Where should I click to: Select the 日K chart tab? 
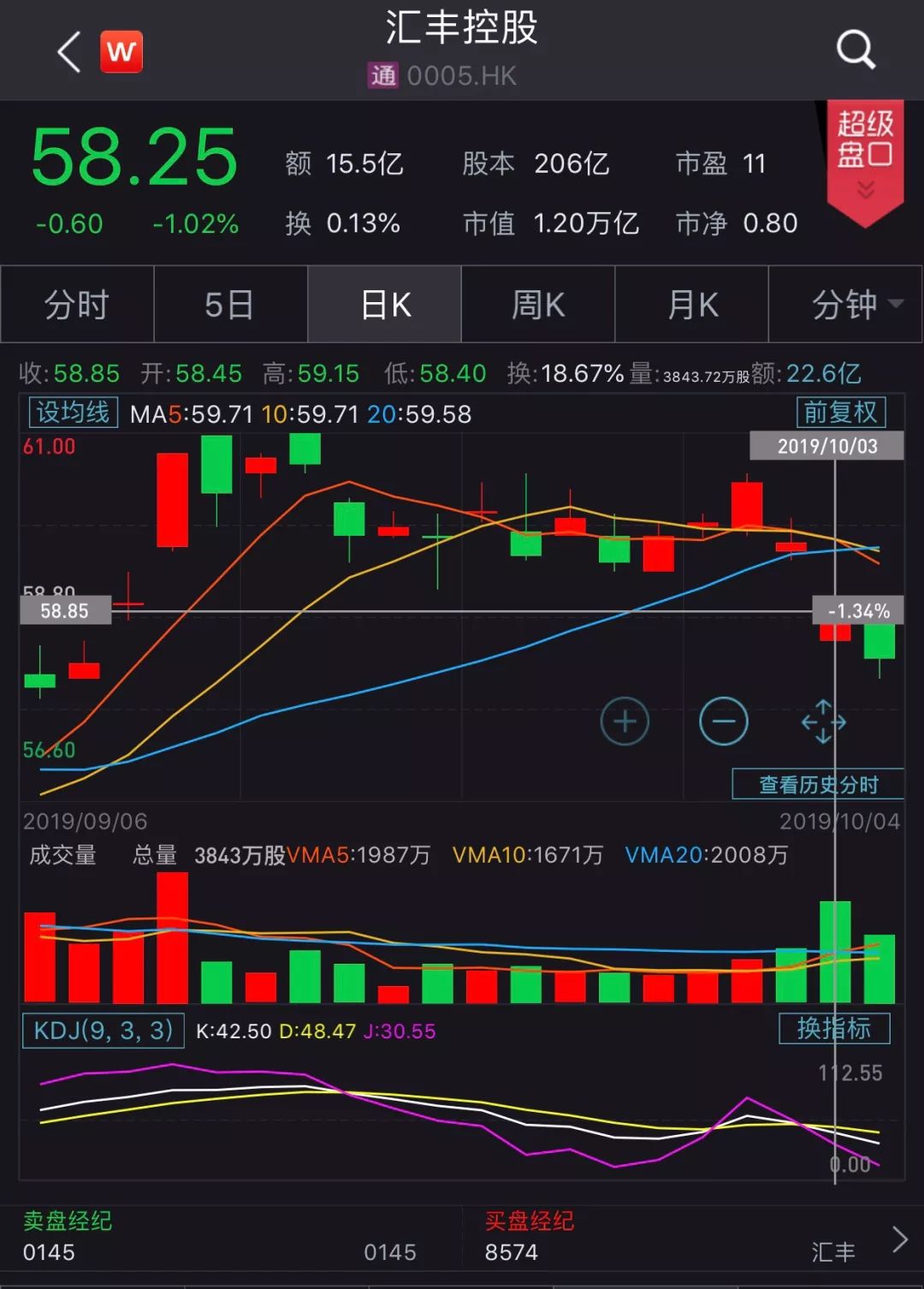coord(385,305)
